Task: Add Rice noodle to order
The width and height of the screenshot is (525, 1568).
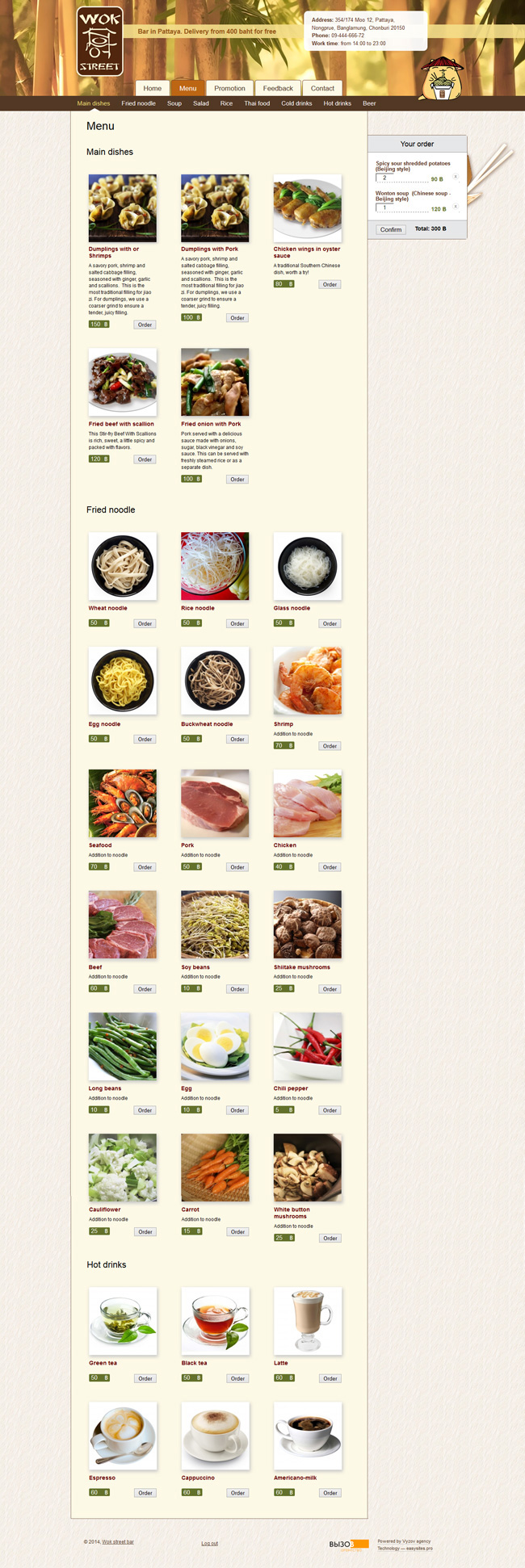Action: point(237,623)
